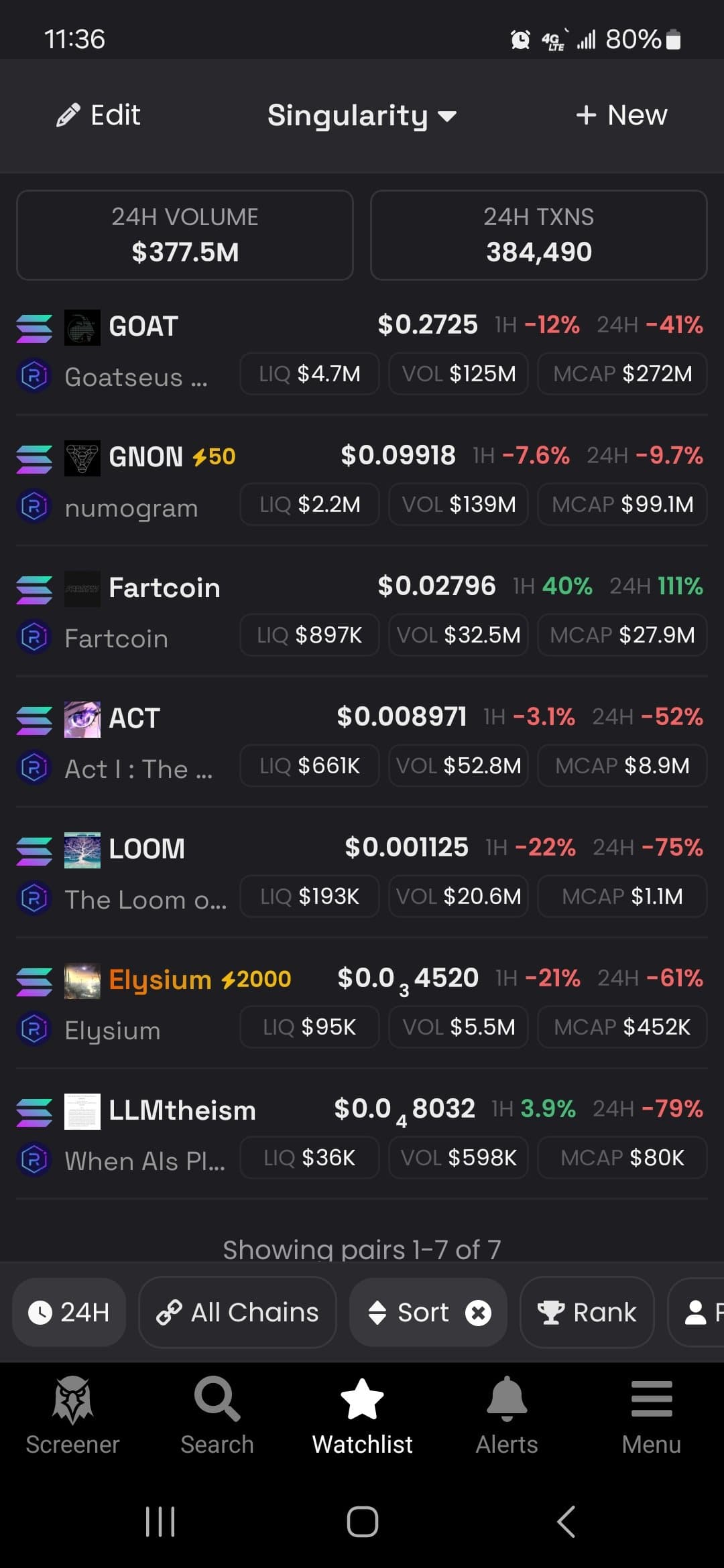Create a new watchlist with New

621,115
